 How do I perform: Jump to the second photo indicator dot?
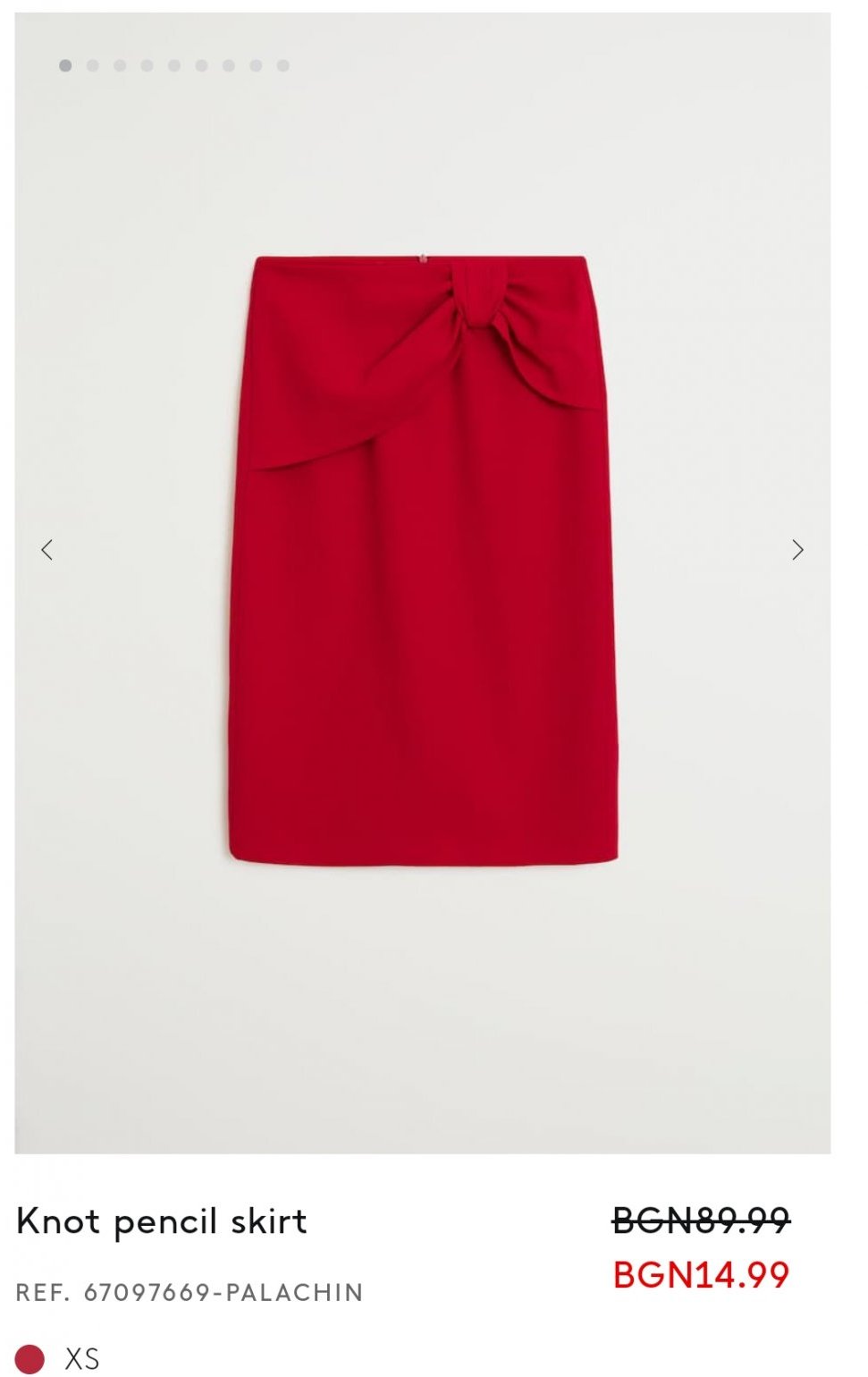click(x=93, y=66)
